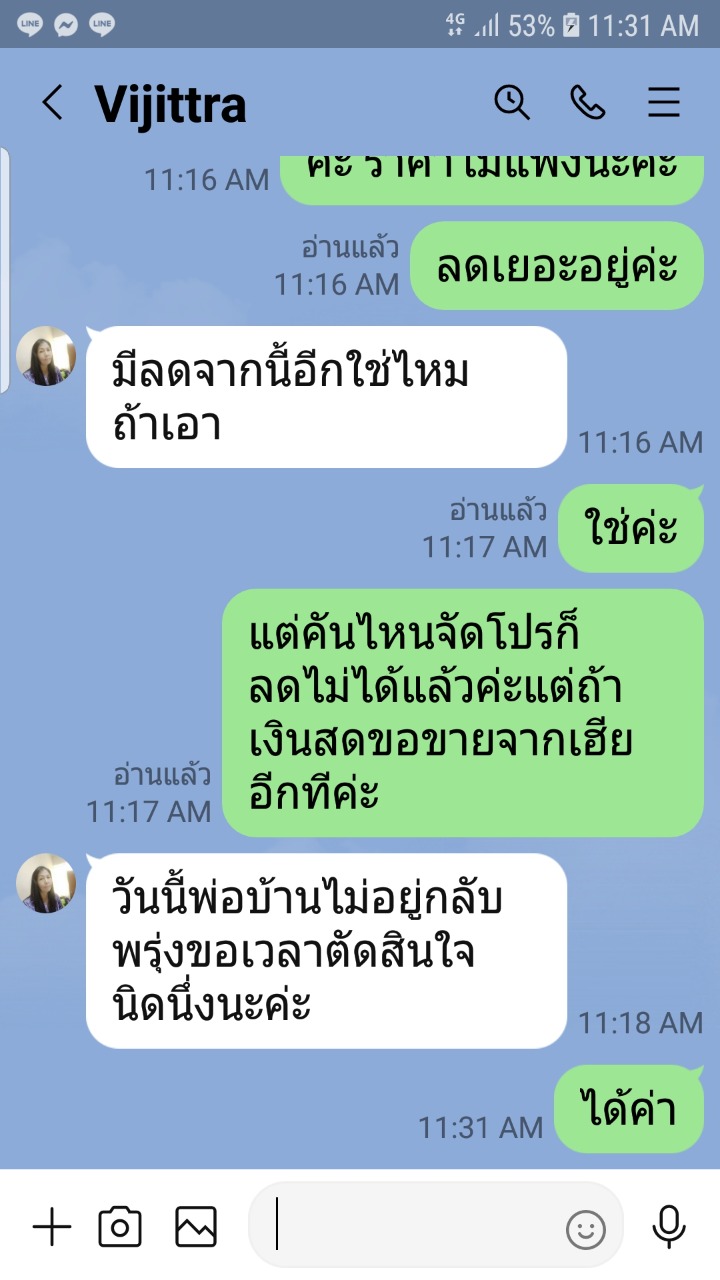
Task: Open the emoji and sticker picker
Action: click(586, 1228)
